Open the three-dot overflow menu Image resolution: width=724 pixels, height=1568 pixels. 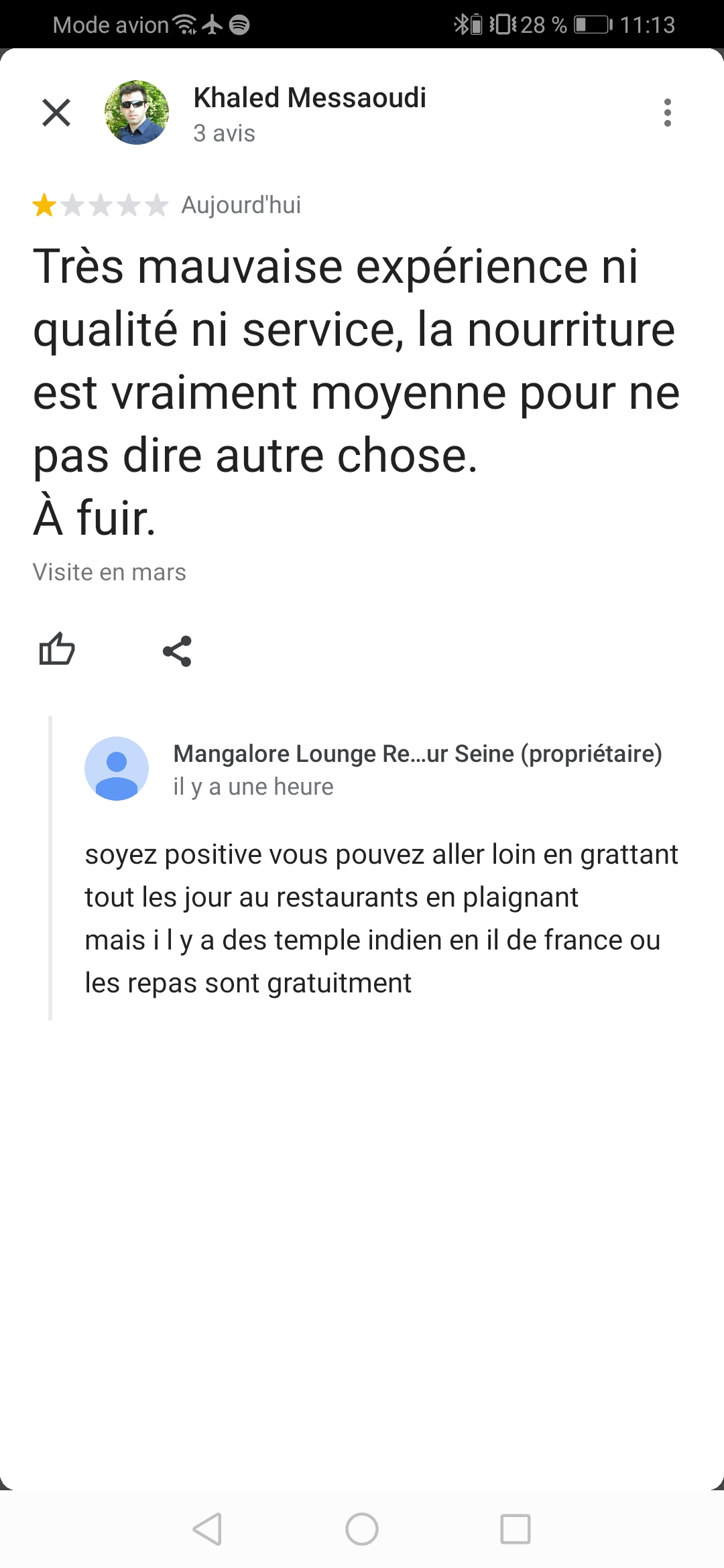point(667,113)
